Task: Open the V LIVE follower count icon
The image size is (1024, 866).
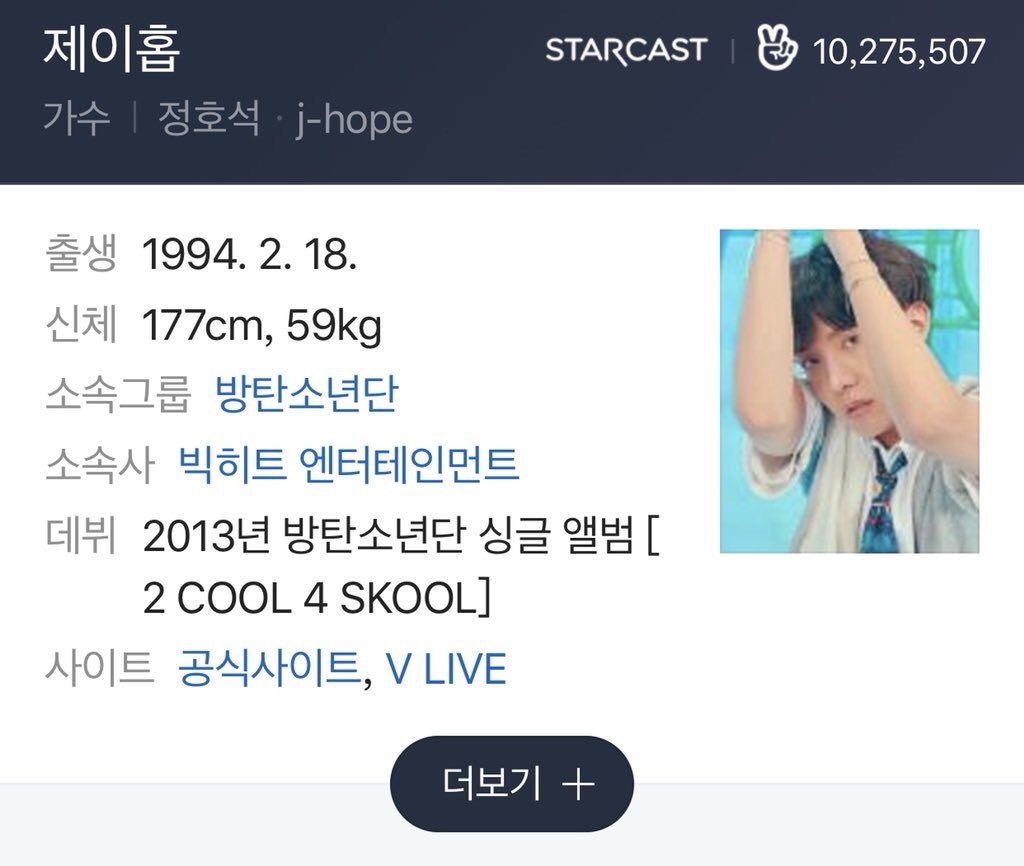Action: 777,51
